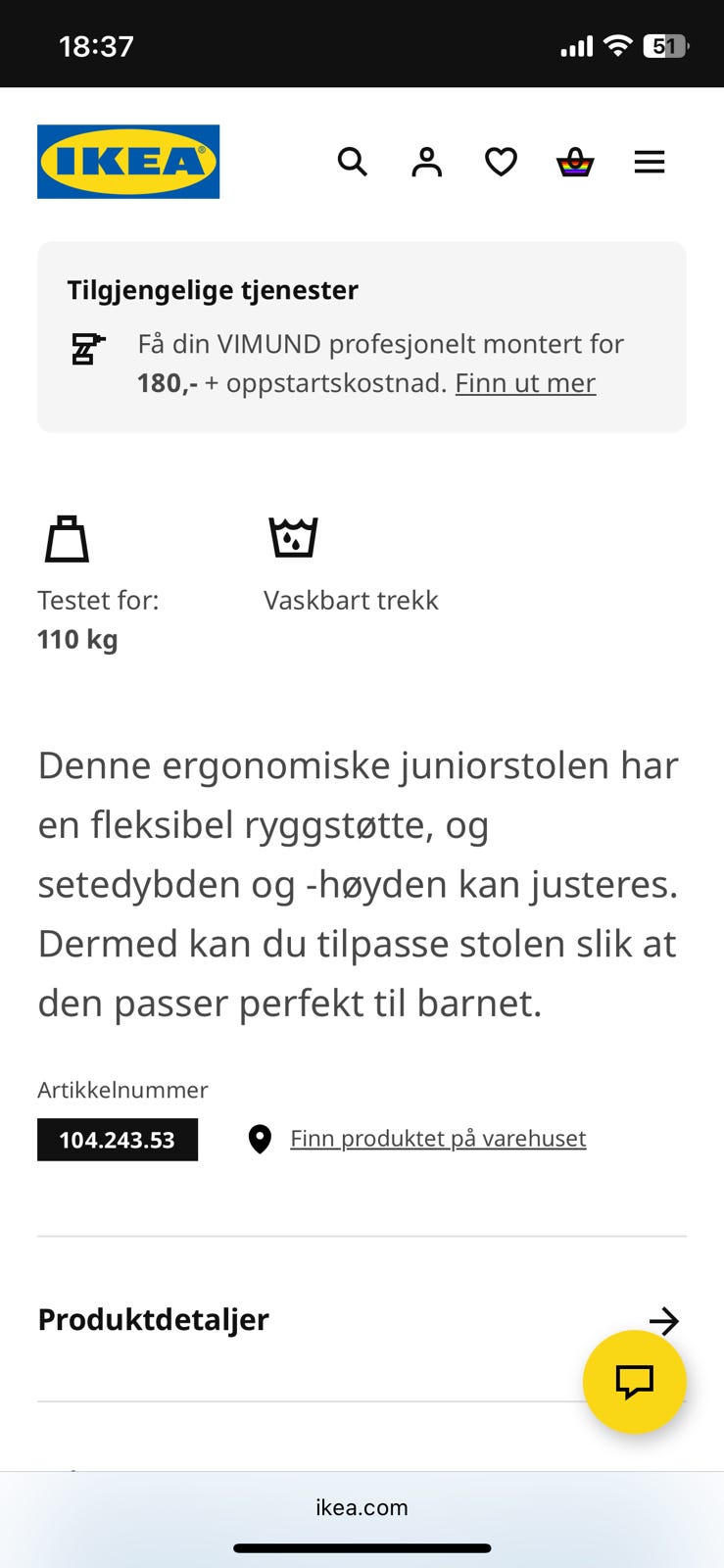Expand the Produktdetaljer section
Image resolution: width=724 pixels, height=1568 pixels.
tap(153, 1319)
